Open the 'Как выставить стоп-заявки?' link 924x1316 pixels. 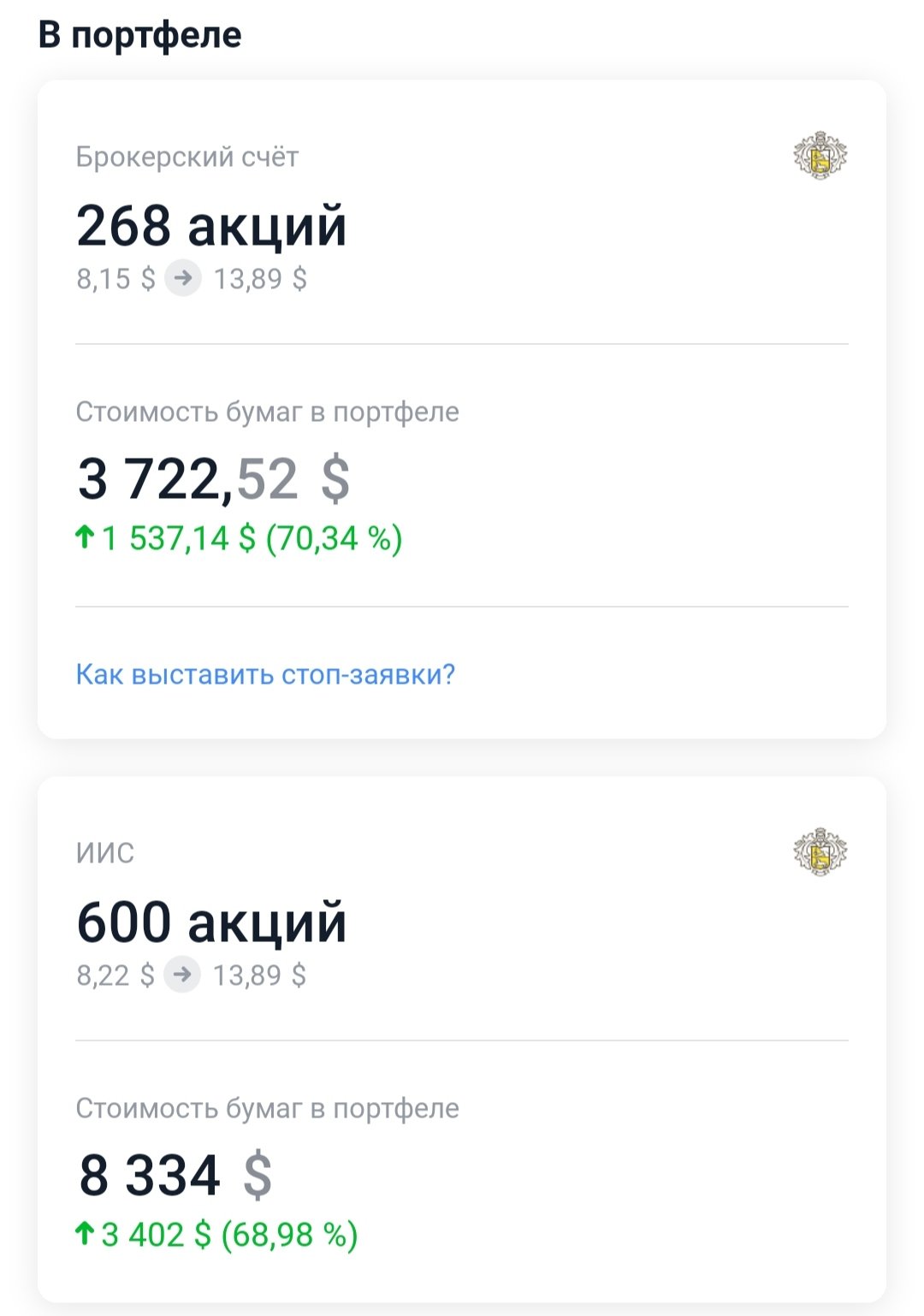(x=265, y=674)
